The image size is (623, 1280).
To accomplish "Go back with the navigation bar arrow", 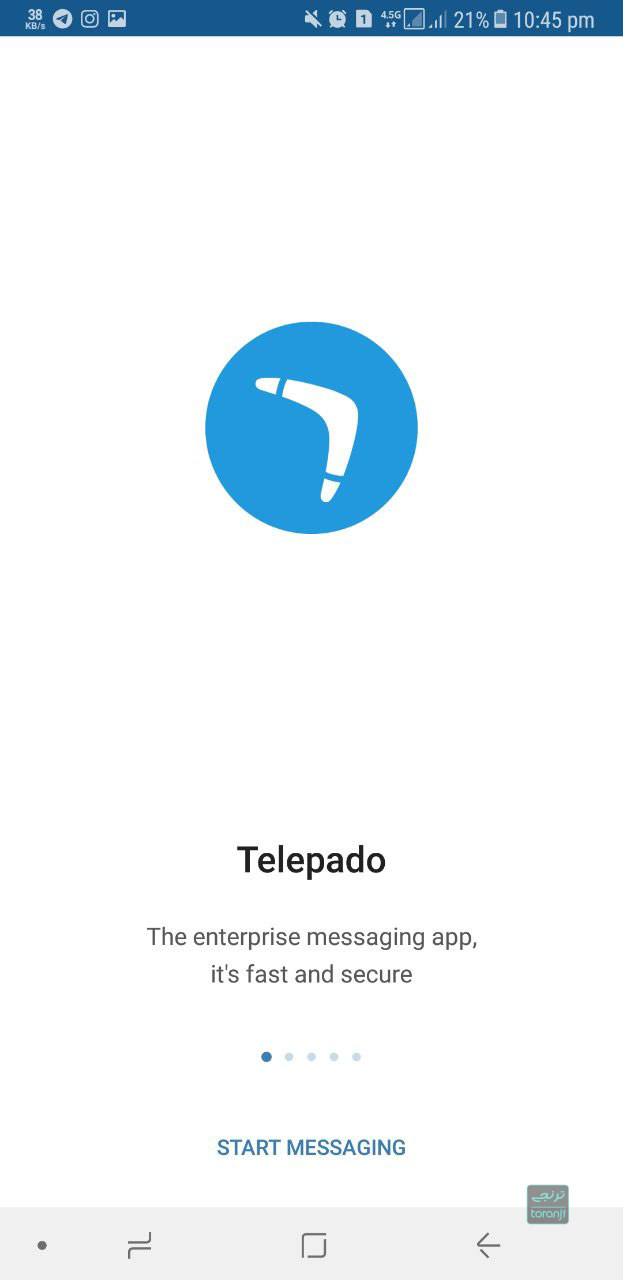I will coord(487,1245).
